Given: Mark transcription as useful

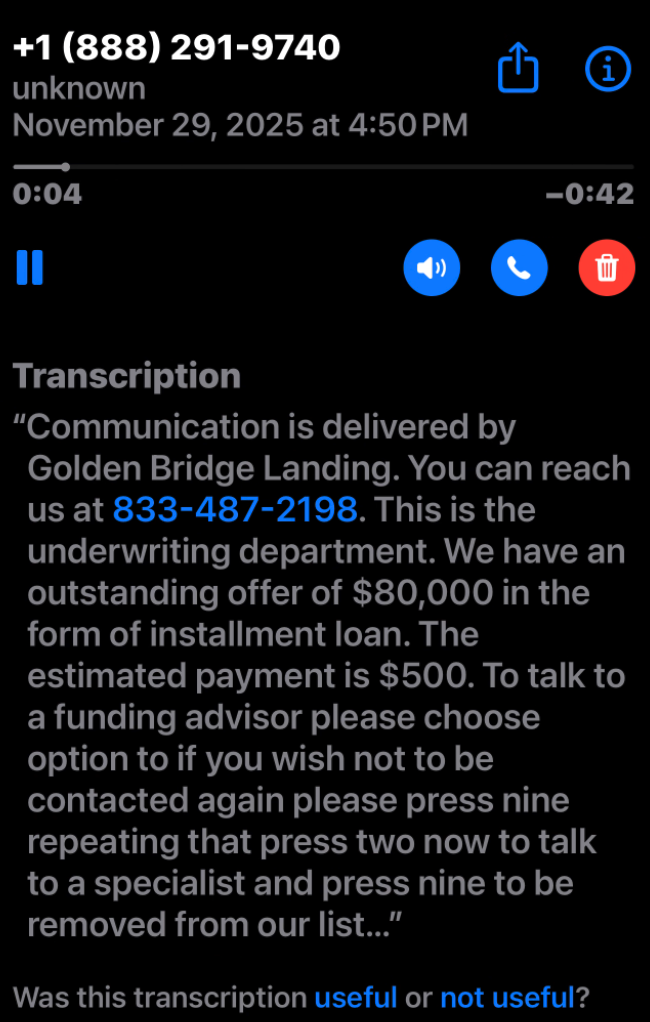Looking at the screenshot, I should point(356,997).
